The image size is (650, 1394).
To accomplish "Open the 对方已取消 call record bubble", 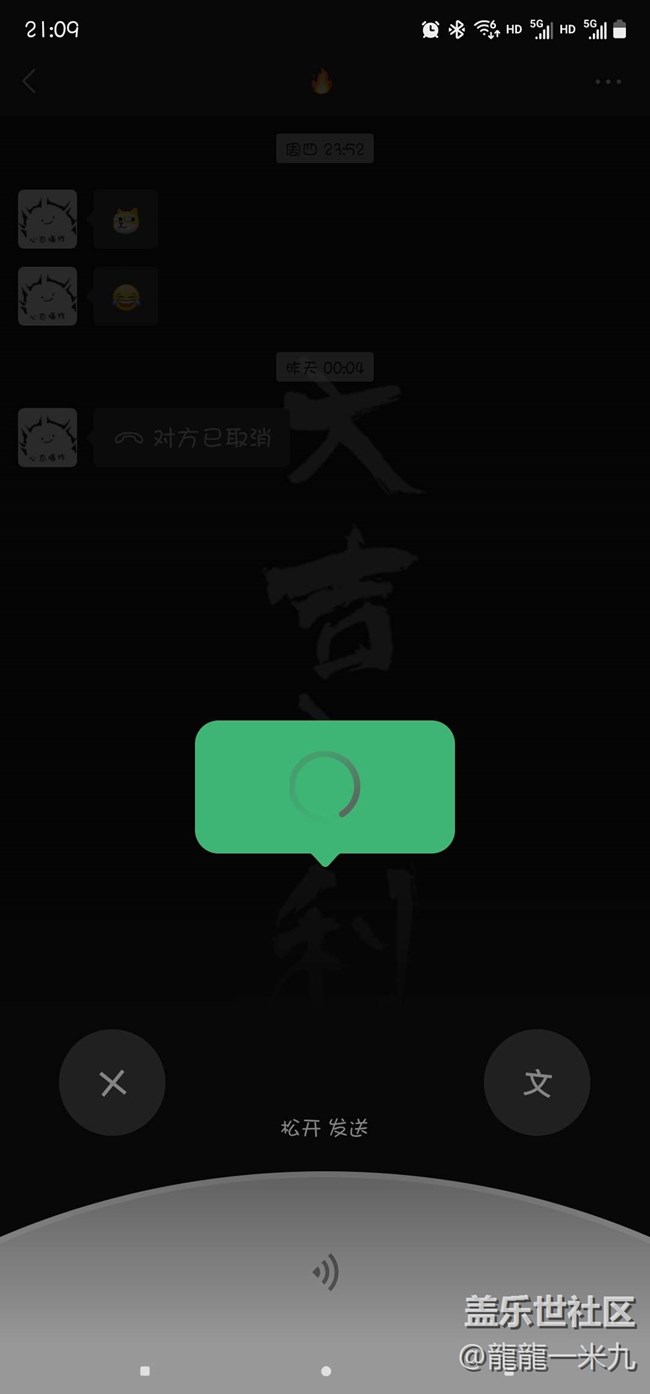I will 191,438.
